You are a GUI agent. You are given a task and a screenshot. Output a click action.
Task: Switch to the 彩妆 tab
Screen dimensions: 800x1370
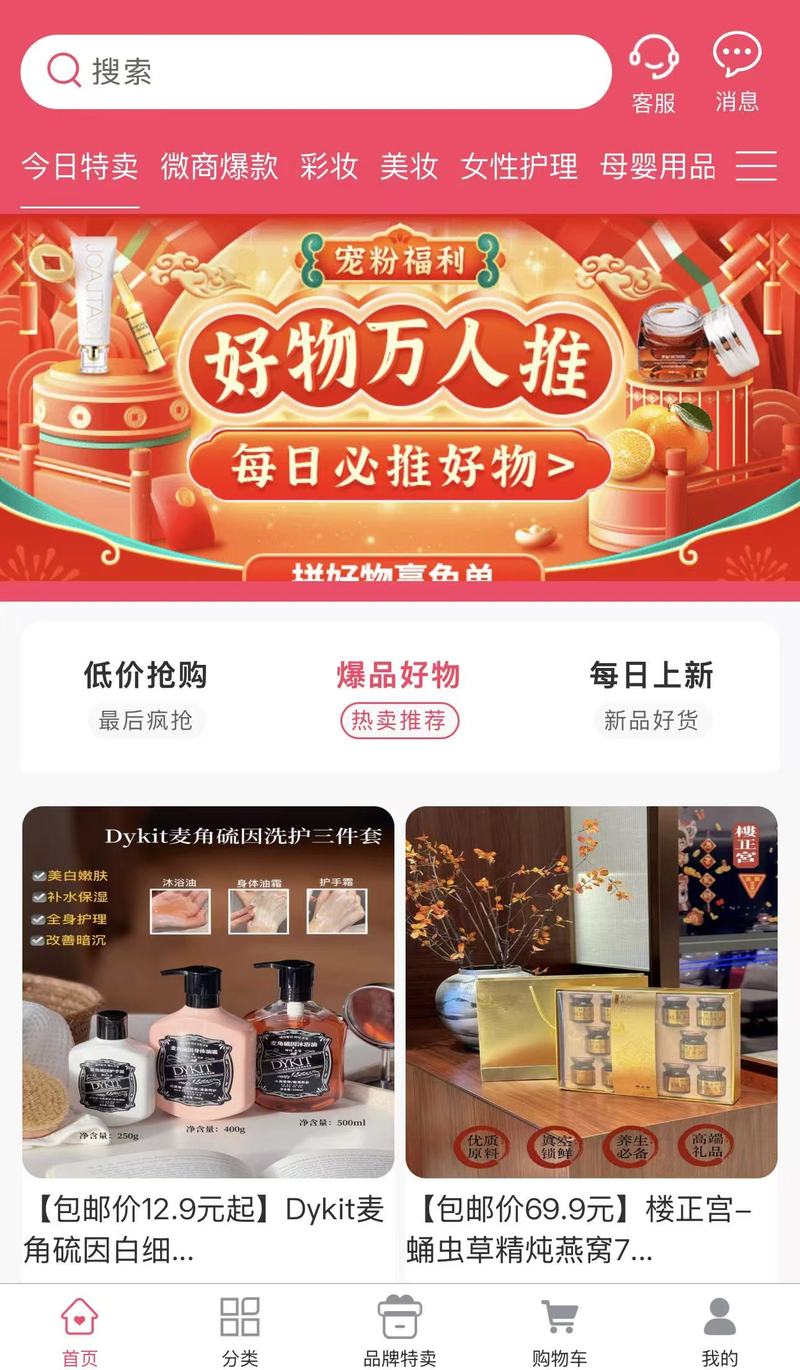pyautogui.click(x=329, y=166)
